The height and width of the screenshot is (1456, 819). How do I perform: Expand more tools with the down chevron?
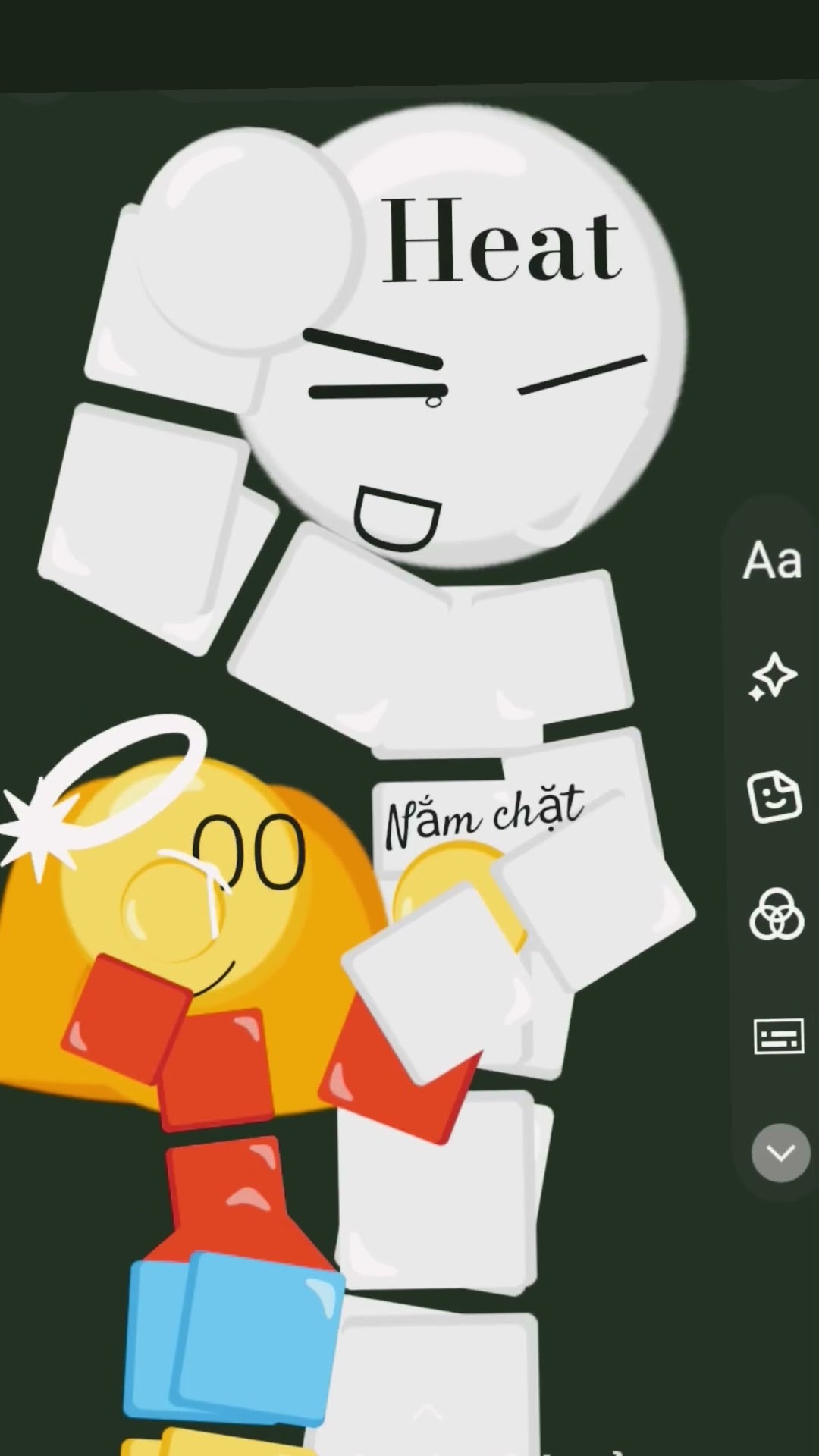(780, 1153)
